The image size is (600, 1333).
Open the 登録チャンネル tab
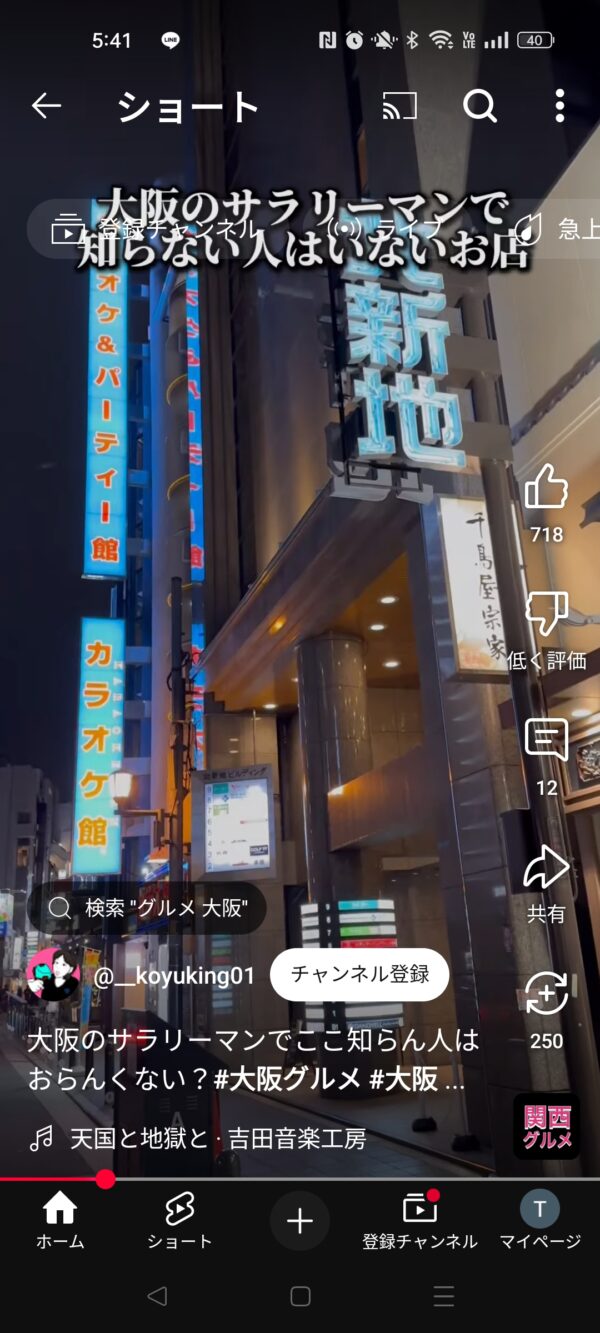point(420,1221)
